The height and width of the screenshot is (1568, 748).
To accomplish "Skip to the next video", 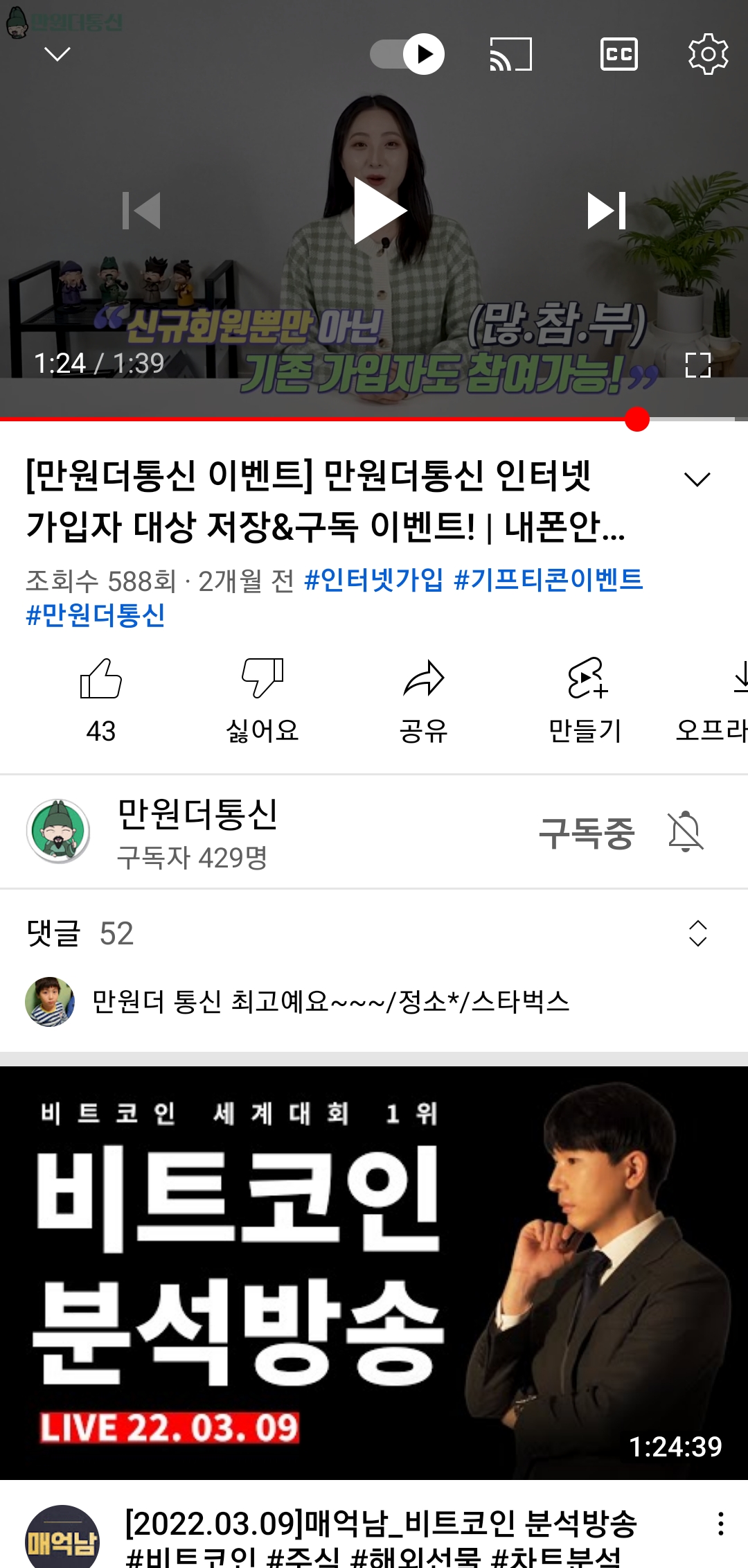I will pyautogui.click(x=606, y=211).
